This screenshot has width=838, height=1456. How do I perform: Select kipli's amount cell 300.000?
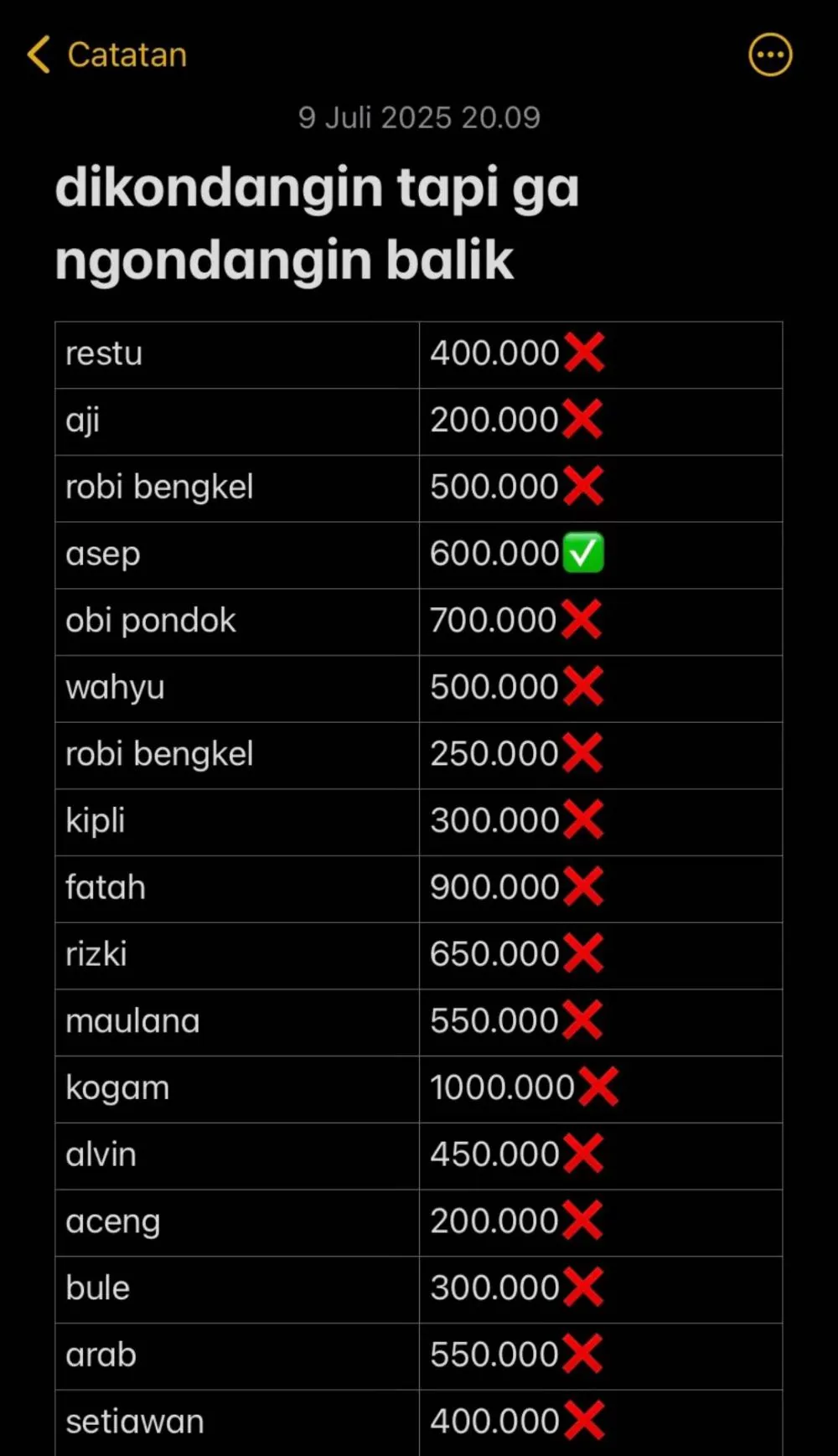[x=599, y=822]
